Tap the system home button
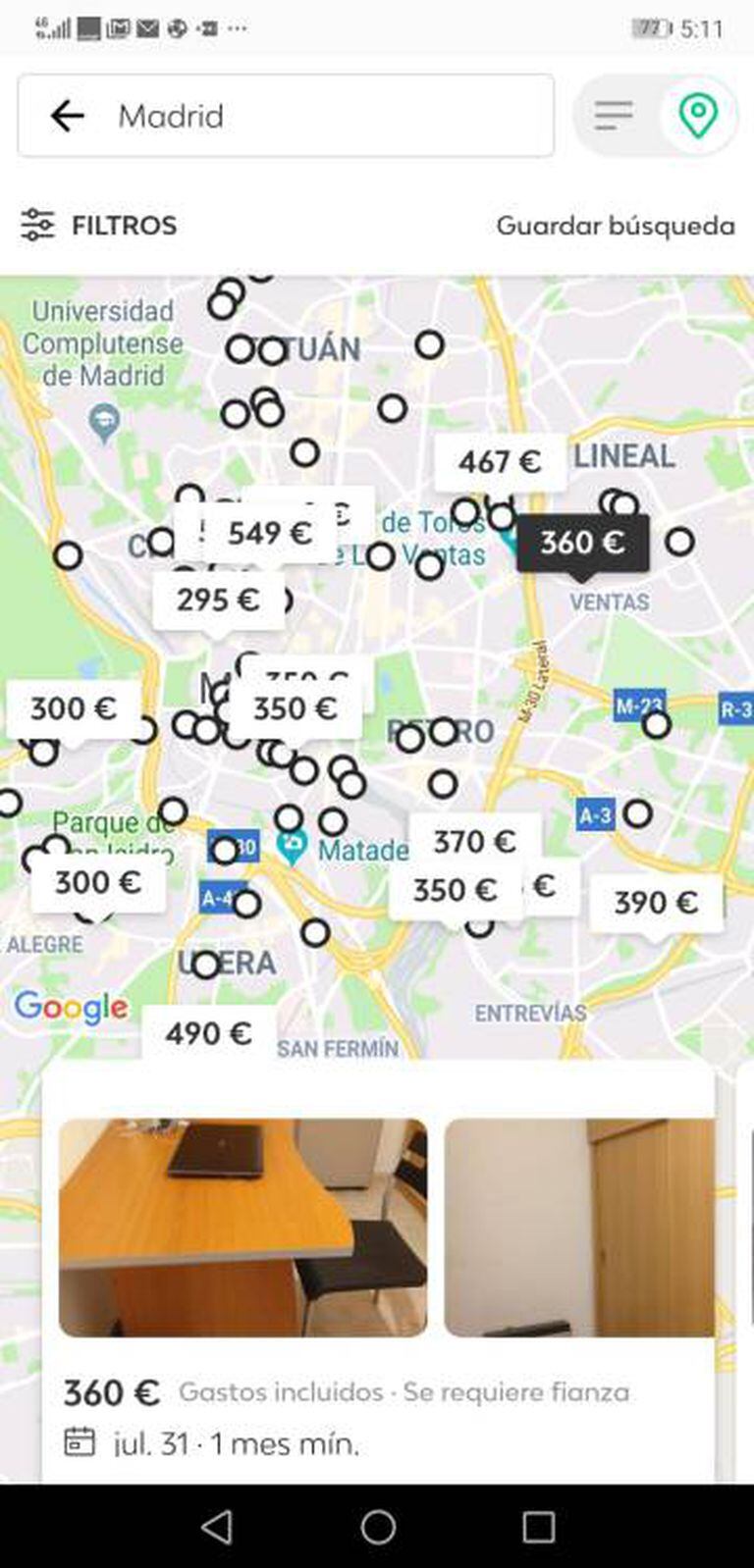The image size is (754, 1568). pyautogui.click(x=378, y=1527)
